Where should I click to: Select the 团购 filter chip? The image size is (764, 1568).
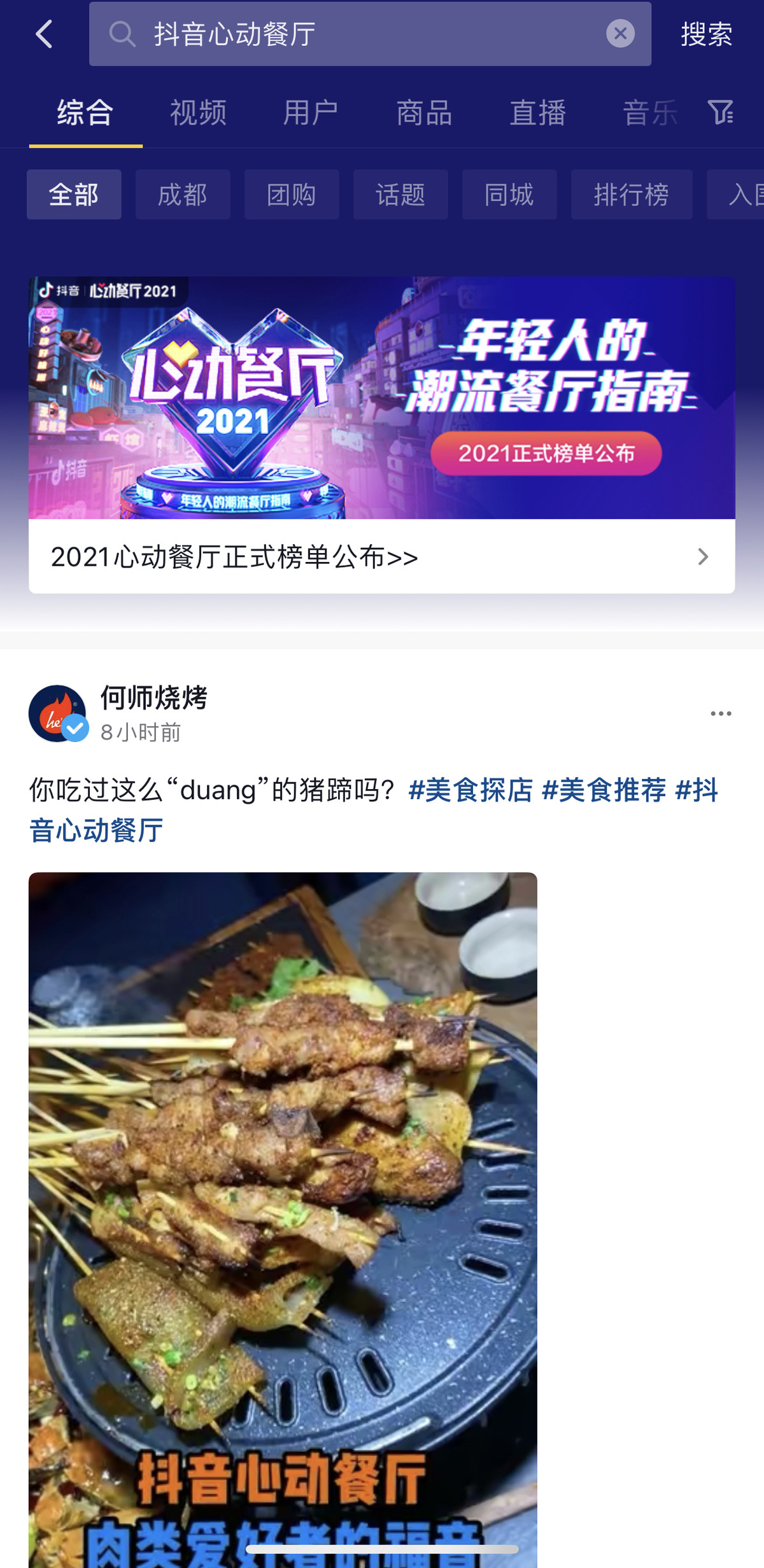[x=292, y=195]
